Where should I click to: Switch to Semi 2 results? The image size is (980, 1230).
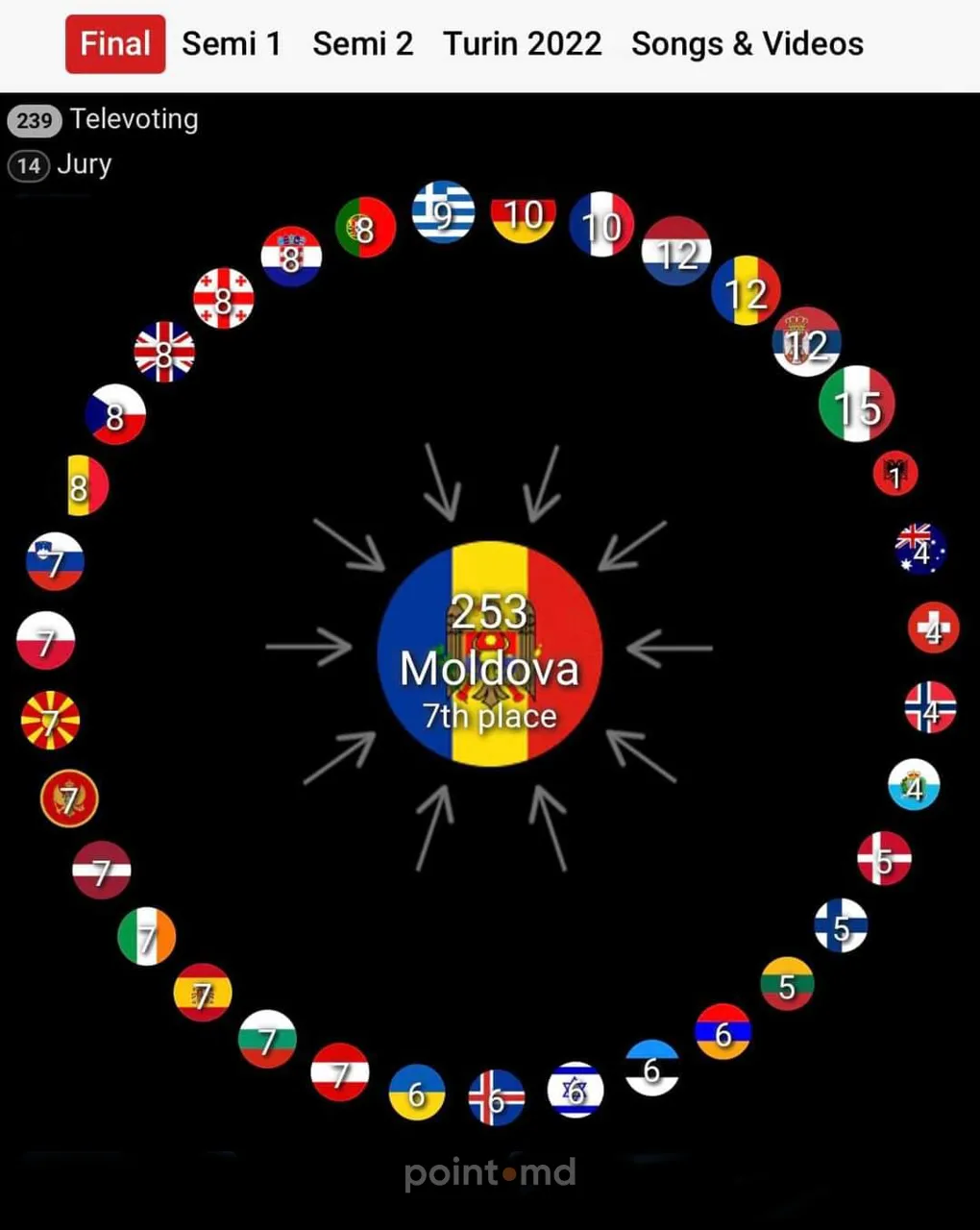[362, 44]
